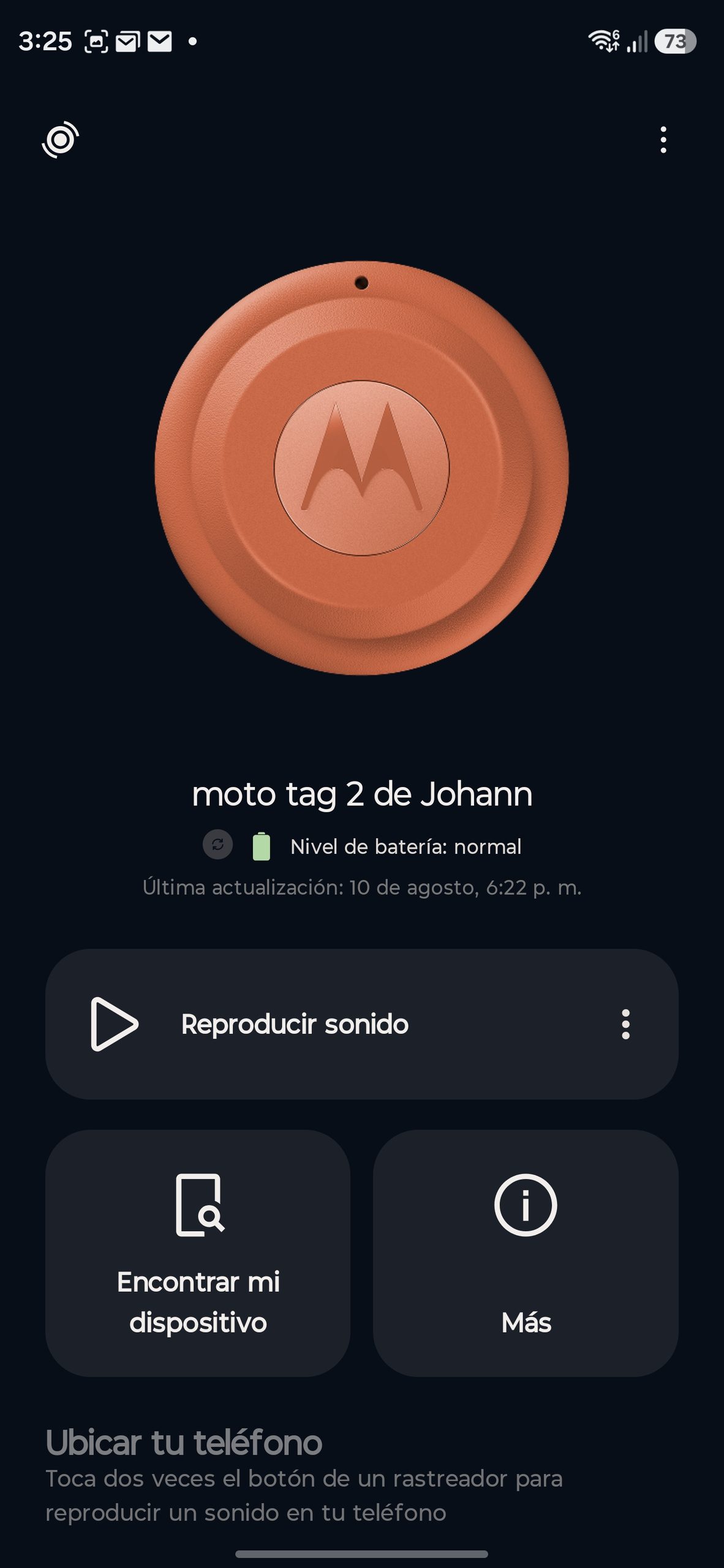Open the options menu on the Reproducir sonido card
Image resolution: width=724 pixels, height=1568 pixels.
point(625,1024)
